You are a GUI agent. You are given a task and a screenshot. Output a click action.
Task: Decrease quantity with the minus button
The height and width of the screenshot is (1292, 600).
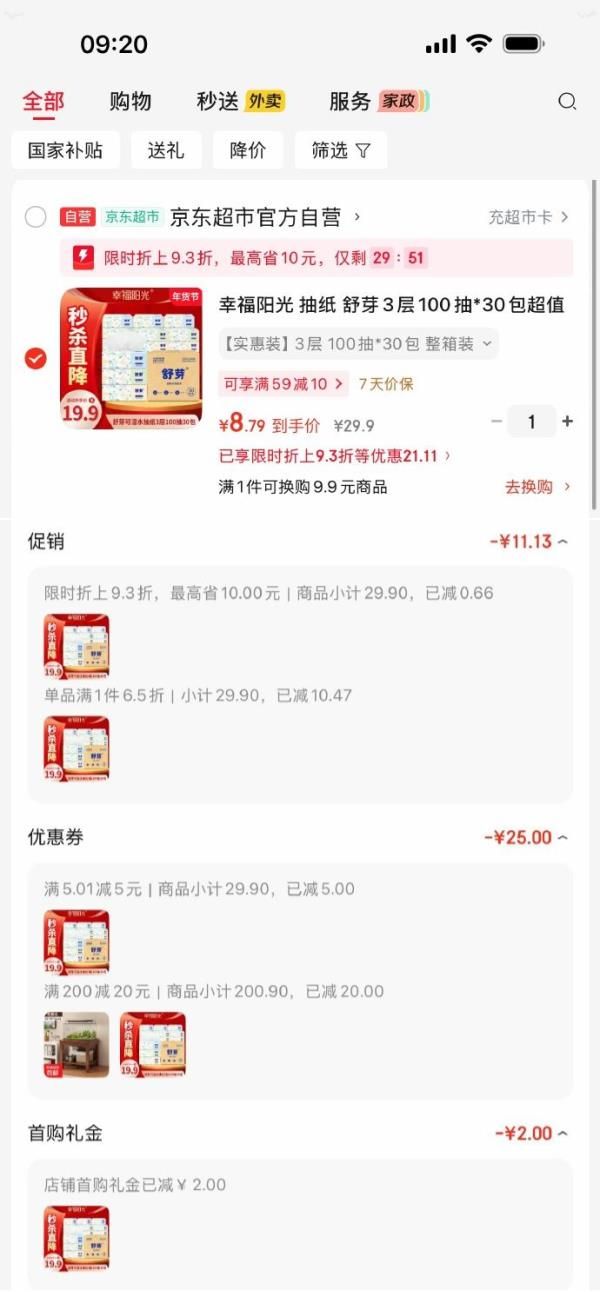click(496, 422)
